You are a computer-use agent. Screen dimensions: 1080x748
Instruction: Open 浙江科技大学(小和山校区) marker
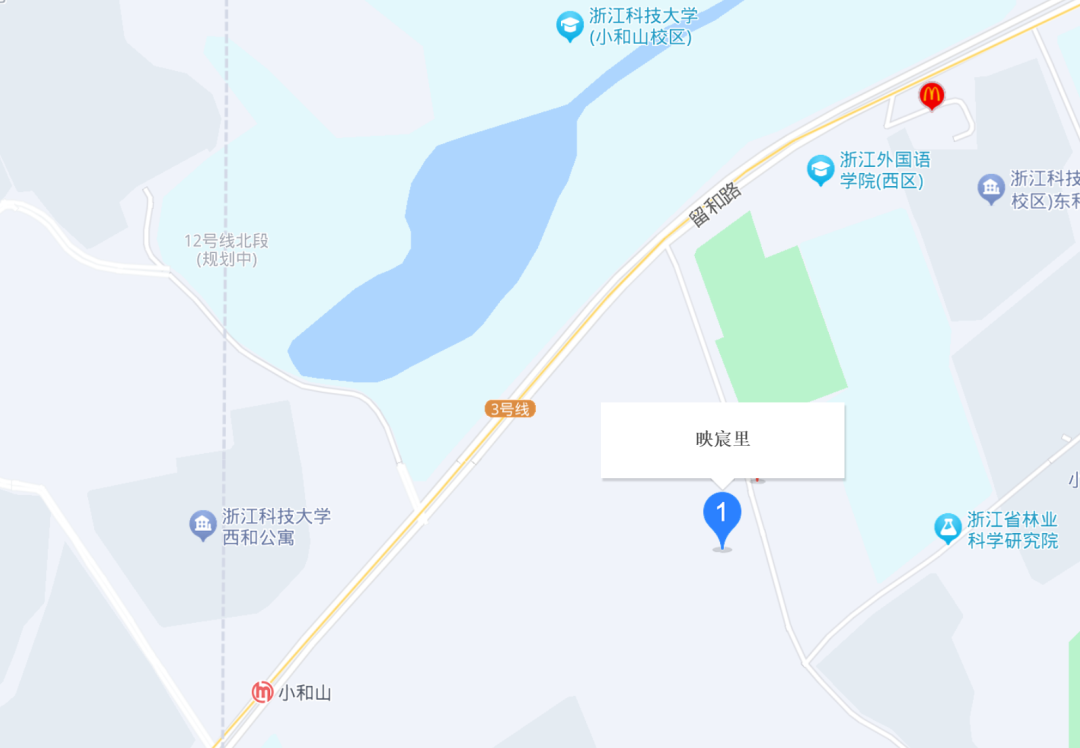[570, 26]
